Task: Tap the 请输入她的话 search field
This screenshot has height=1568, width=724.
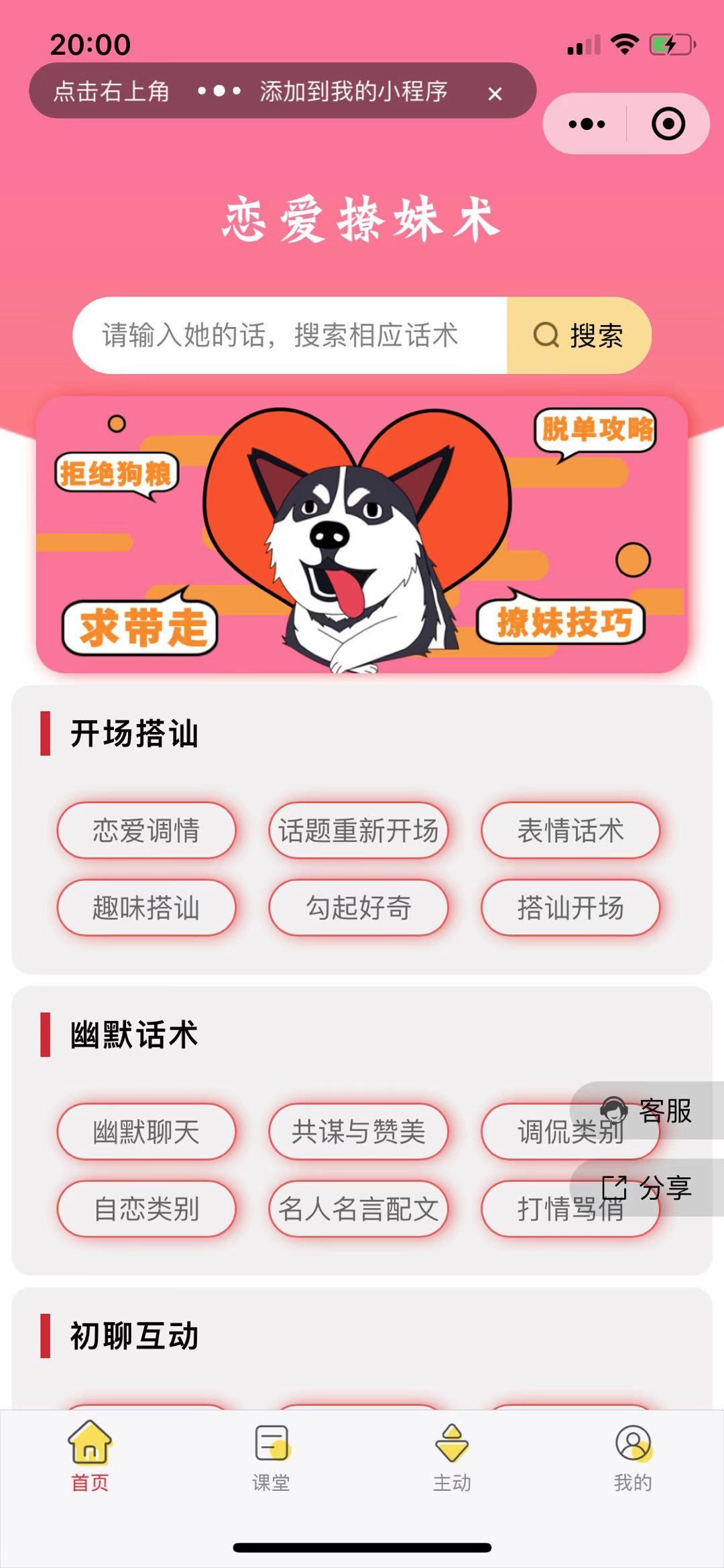Action: point(290,335)
